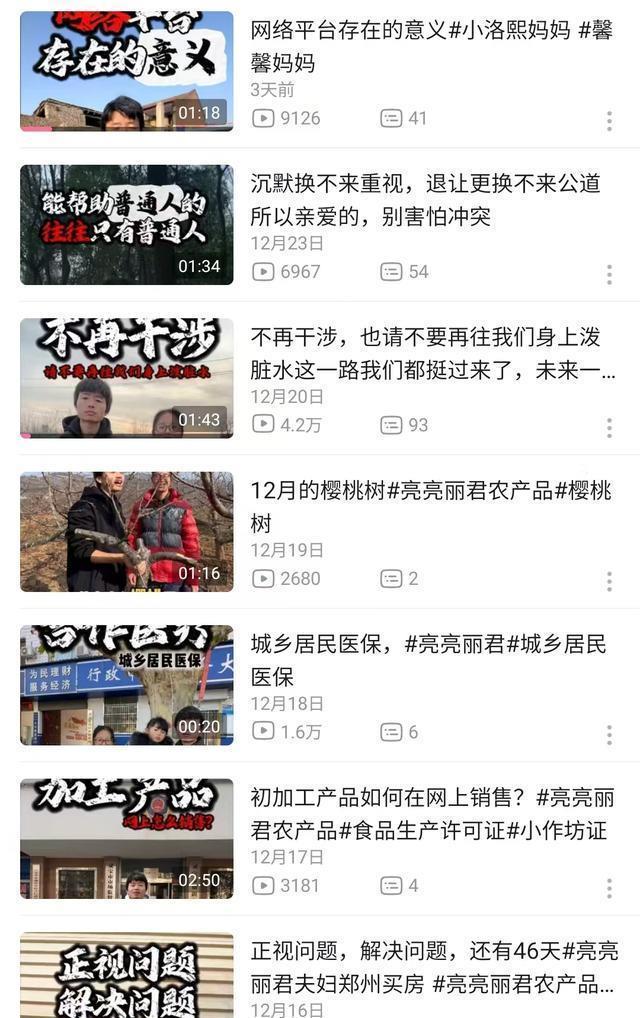
Task: Open overflow menu for 初加工产品如何在网上销售
Action: point(608,888)
